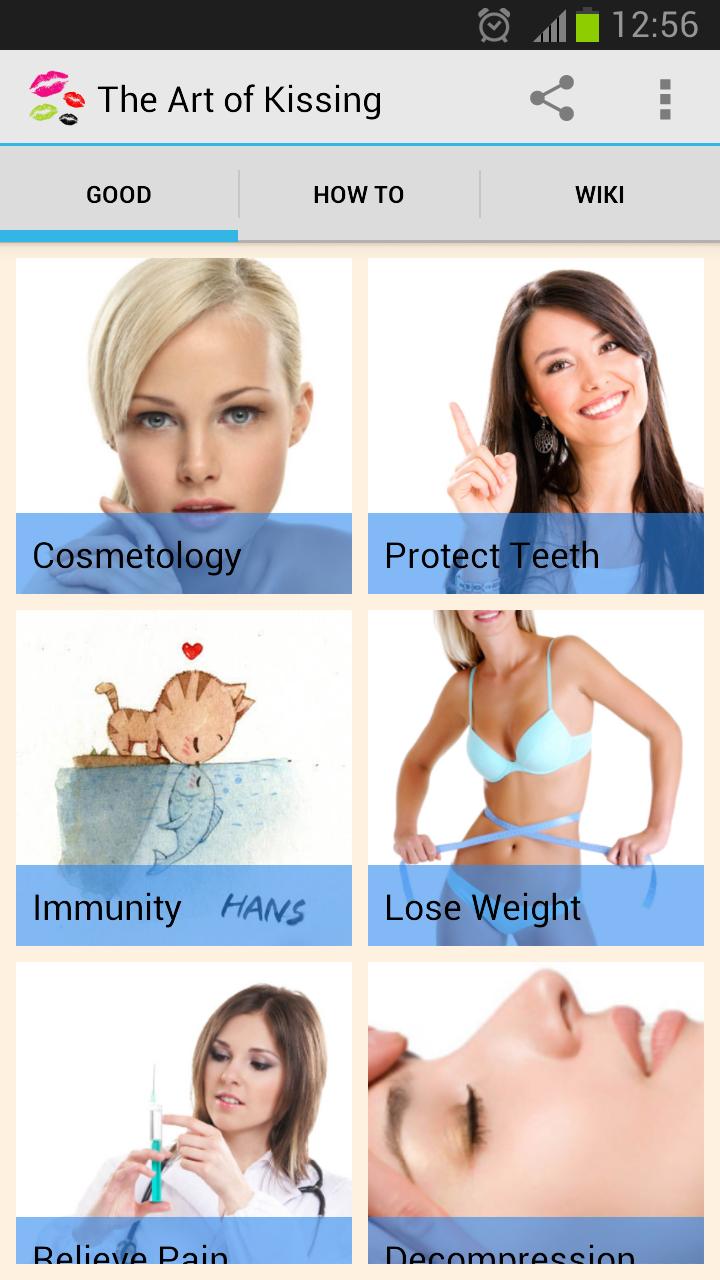Open the overflow menu
This screenshot has height=1280, width=720.
665,99
